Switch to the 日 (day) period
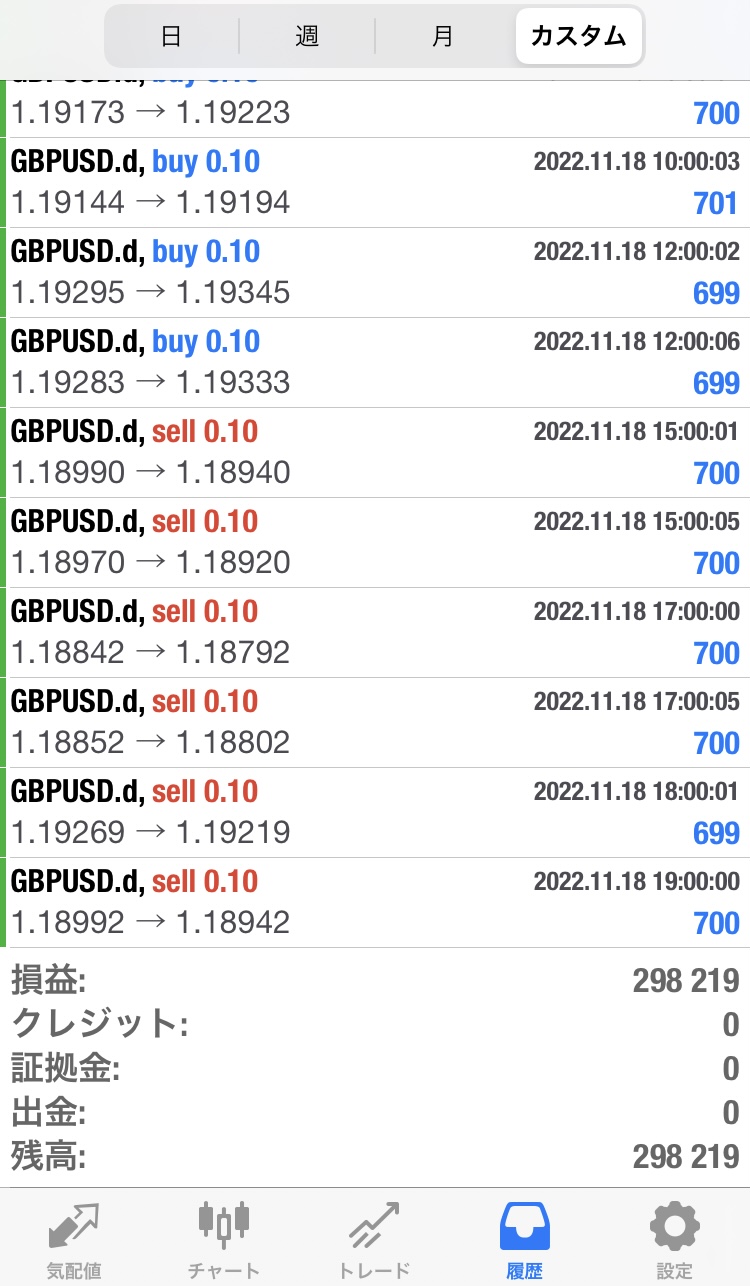The height and width of the screenshot is (1286, 750). click(171, 37)
